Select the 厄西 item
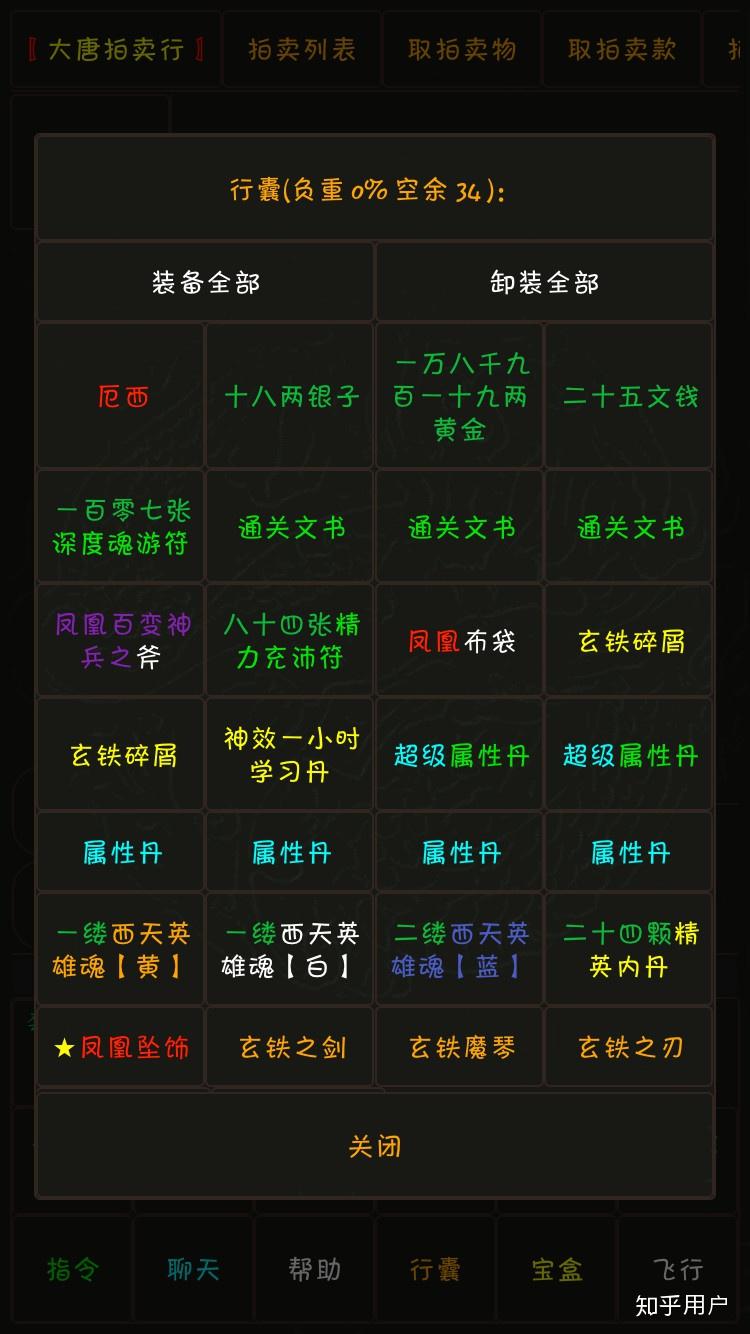 pos(119,396)
